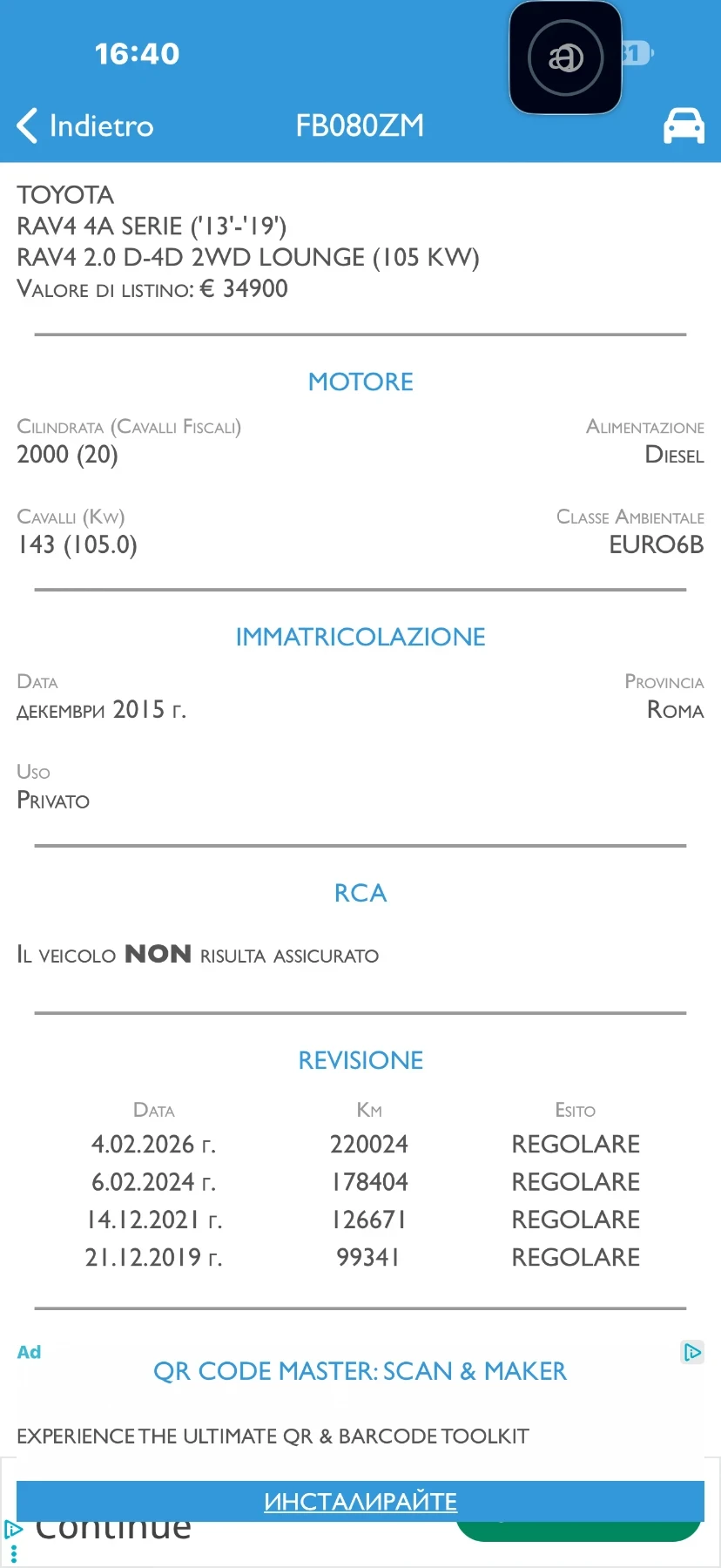Tap the car icon in the header
This screenshot has height=1568, width=721.
pos(684,126)
